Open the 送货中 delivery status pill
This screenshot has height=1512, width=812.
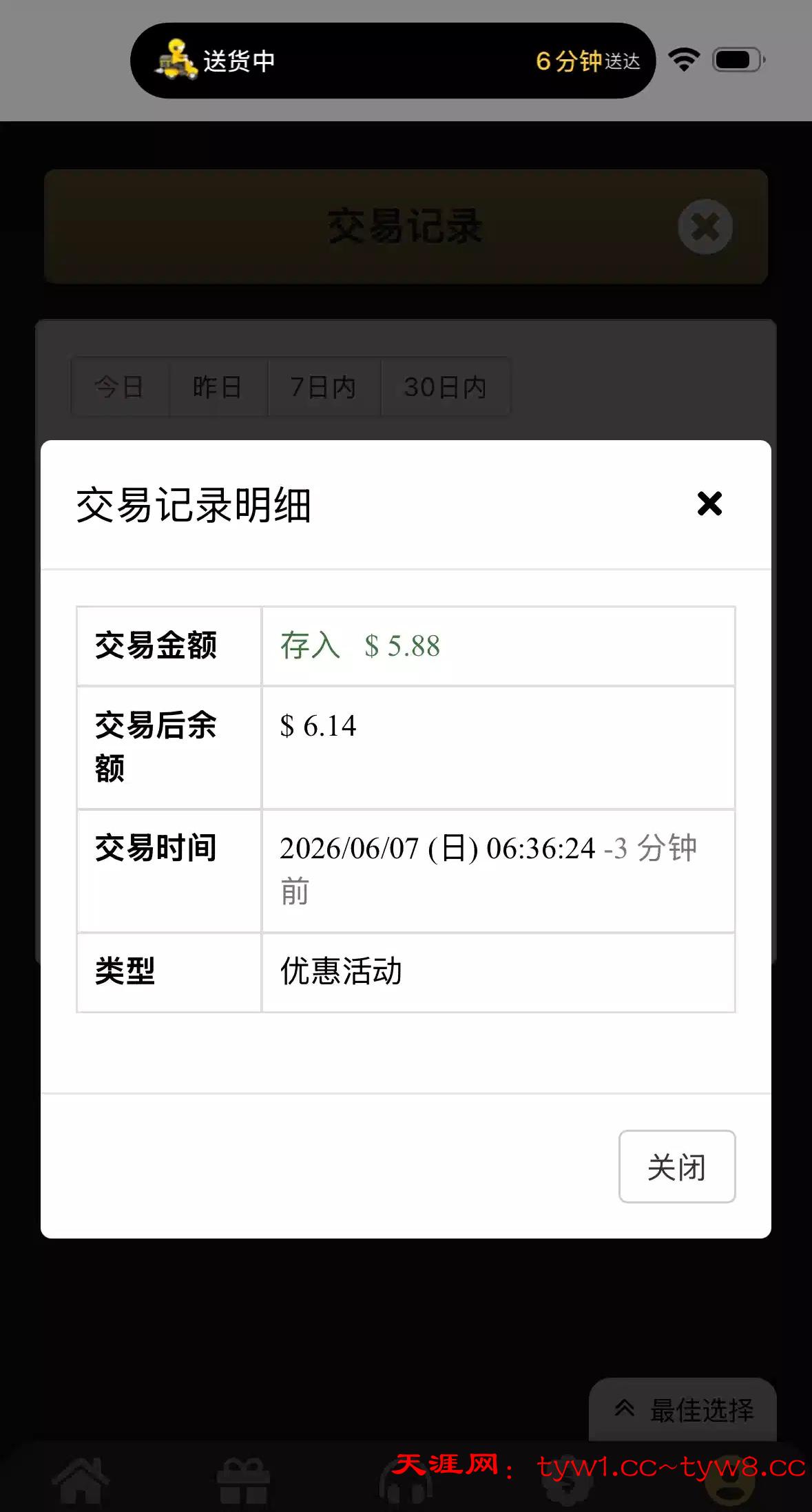click(393, 61)
